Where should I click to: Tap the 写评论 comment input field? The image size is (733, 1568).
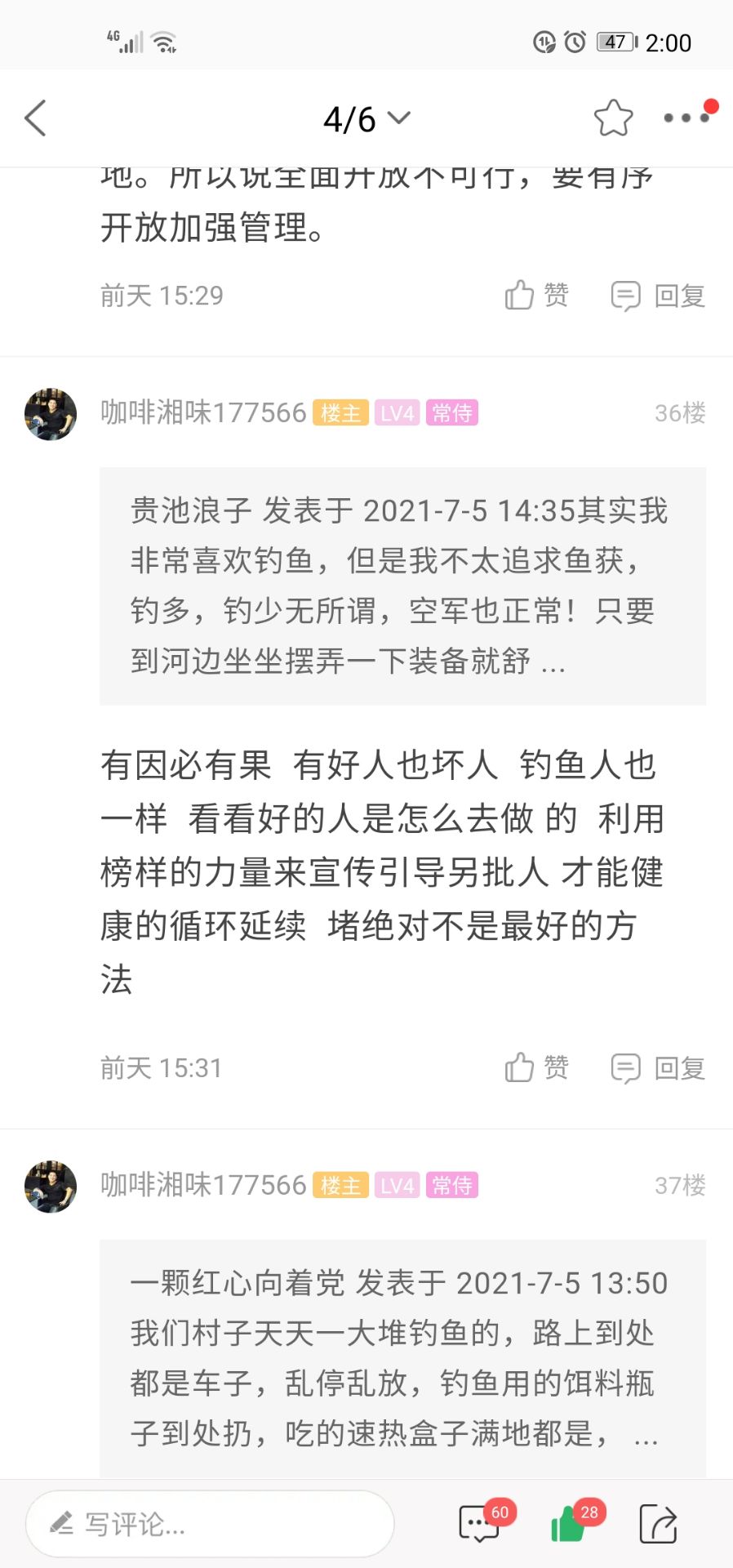pos(210,1524)
